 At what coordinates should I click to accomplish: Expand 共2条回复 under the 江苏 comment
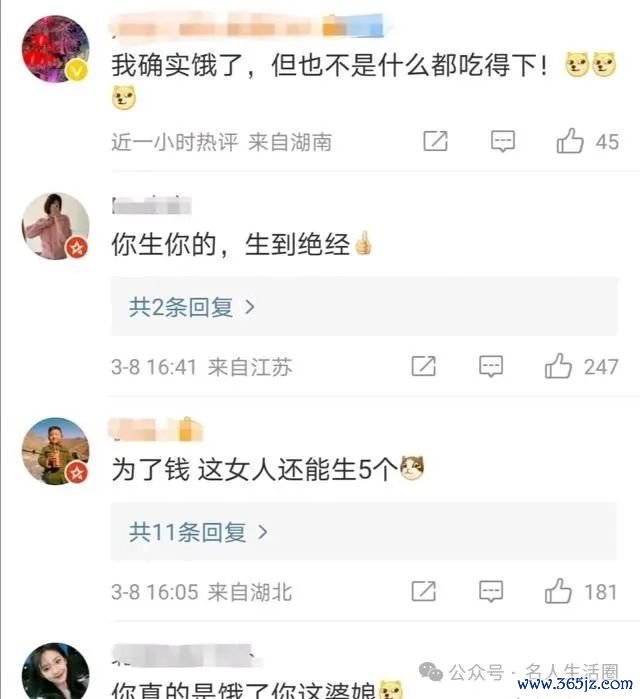192,307
